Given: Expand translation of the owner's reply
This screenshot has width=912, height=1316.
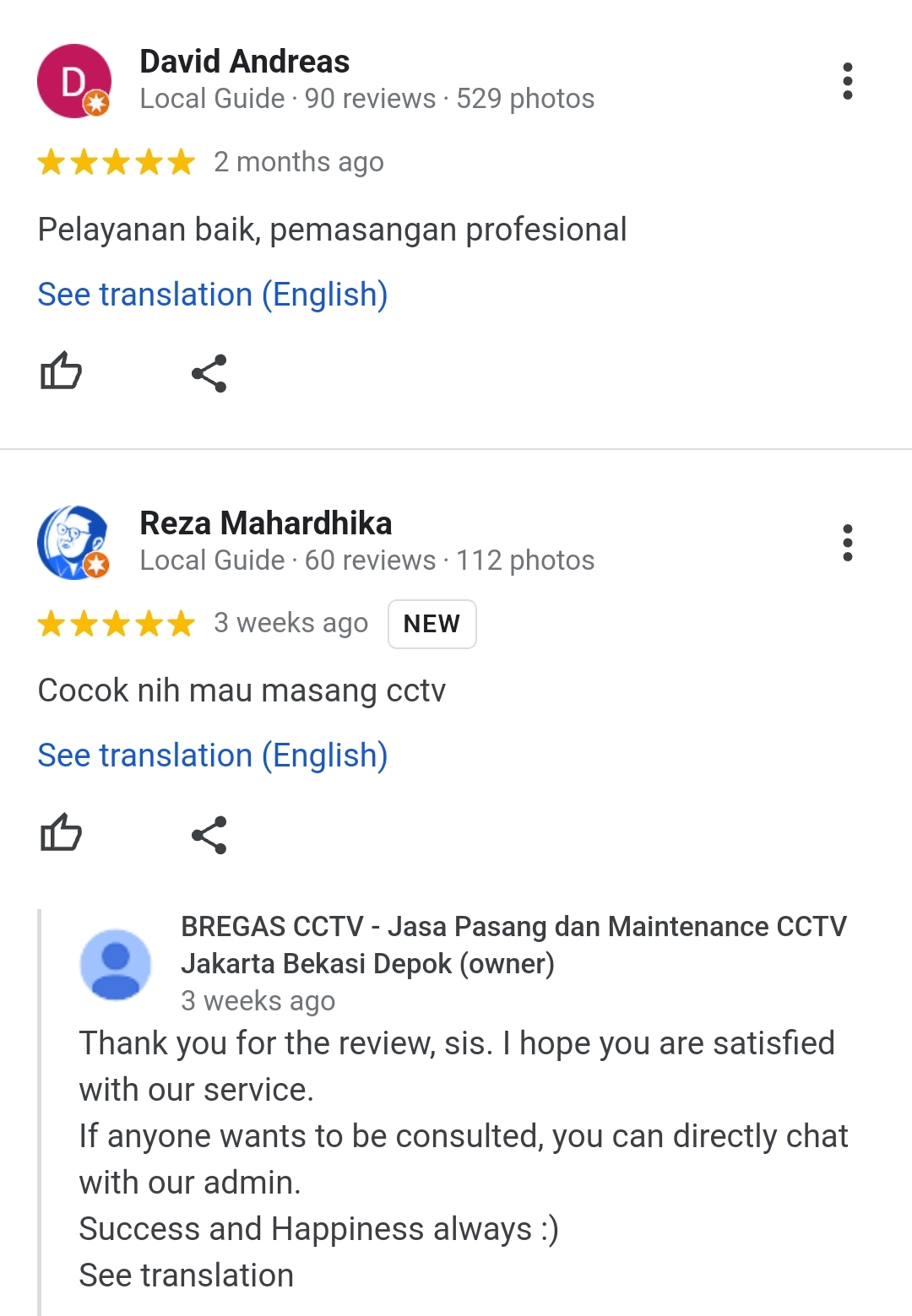Looking at the screenshot, I should 185,1275.
